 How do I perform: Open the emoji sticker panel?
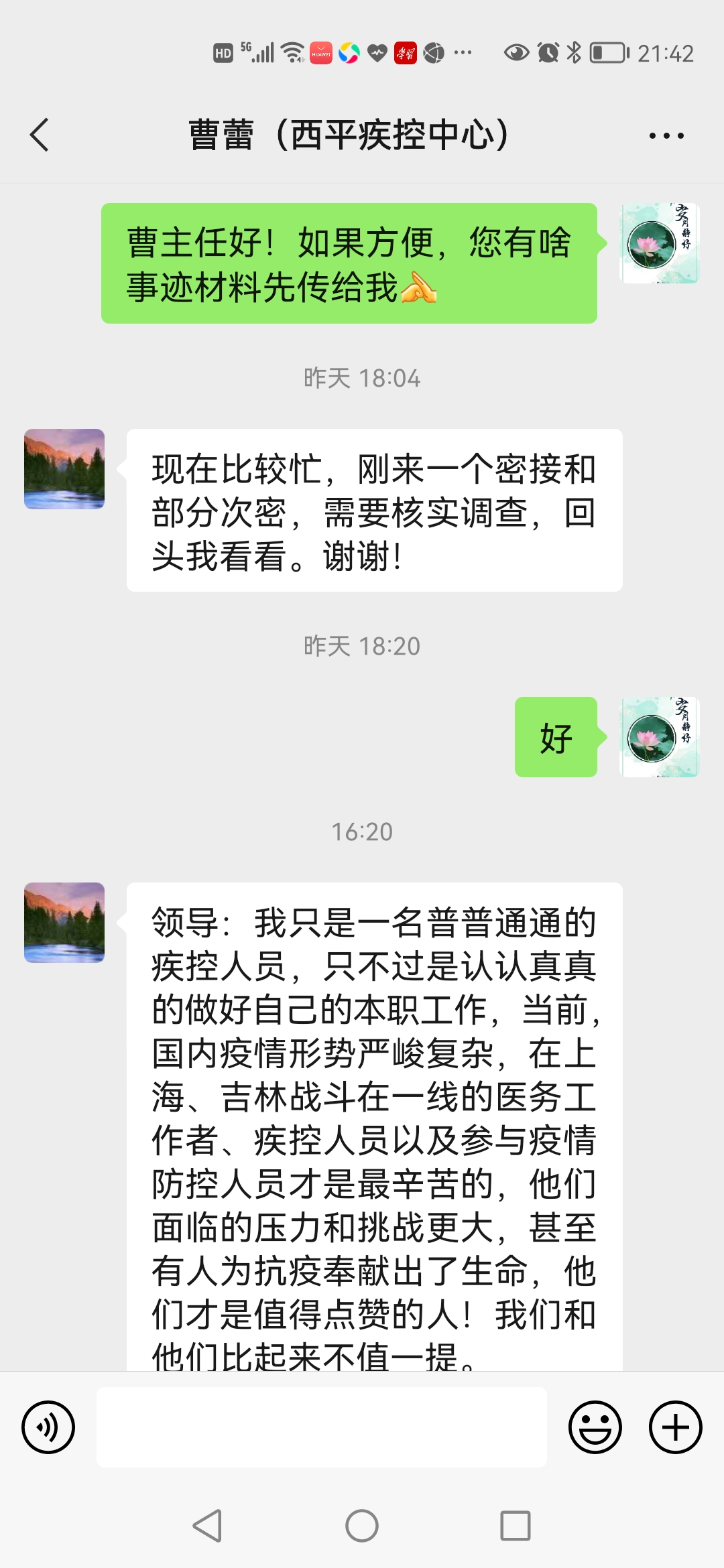click(x=595, y=1427)
